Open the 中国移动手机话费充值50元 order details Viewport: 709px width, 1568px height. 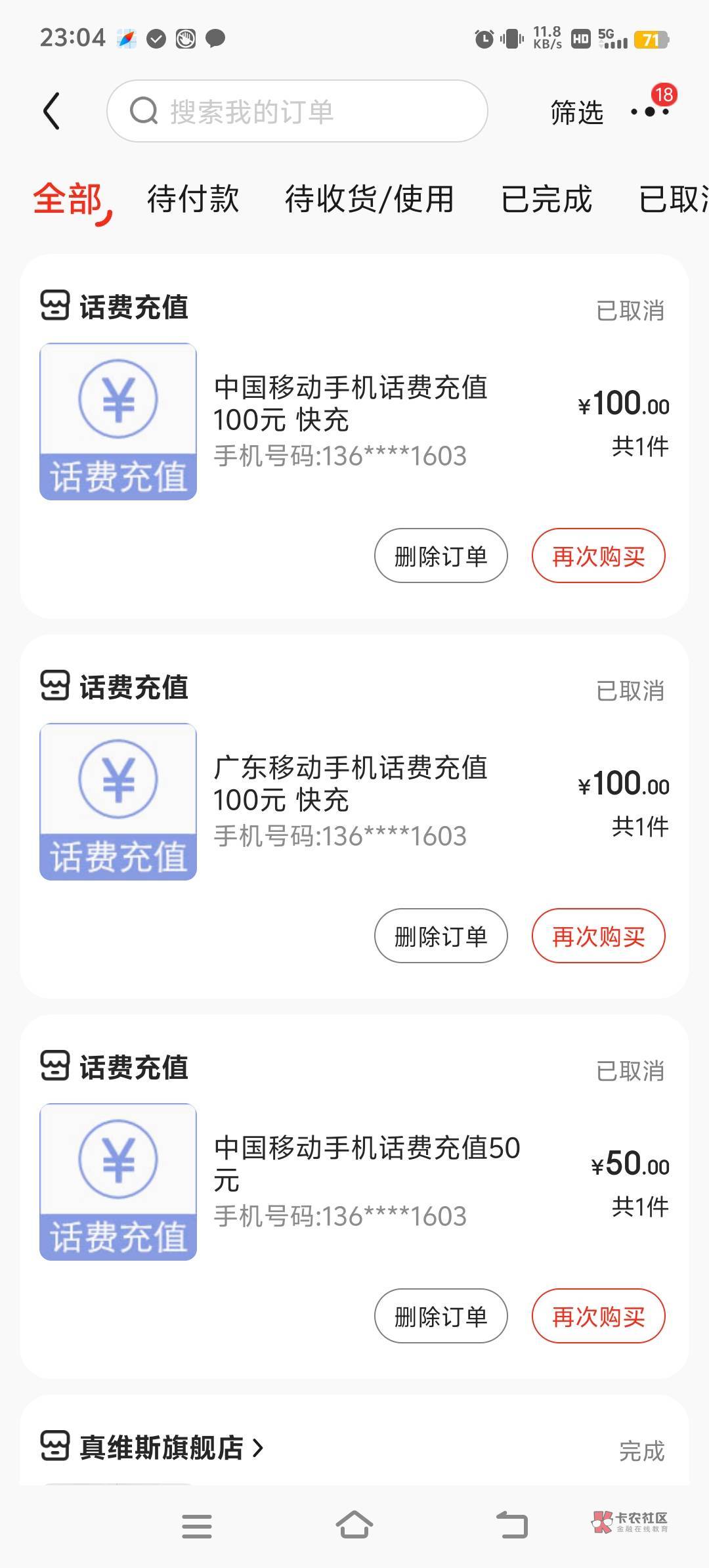[366, 1164]
